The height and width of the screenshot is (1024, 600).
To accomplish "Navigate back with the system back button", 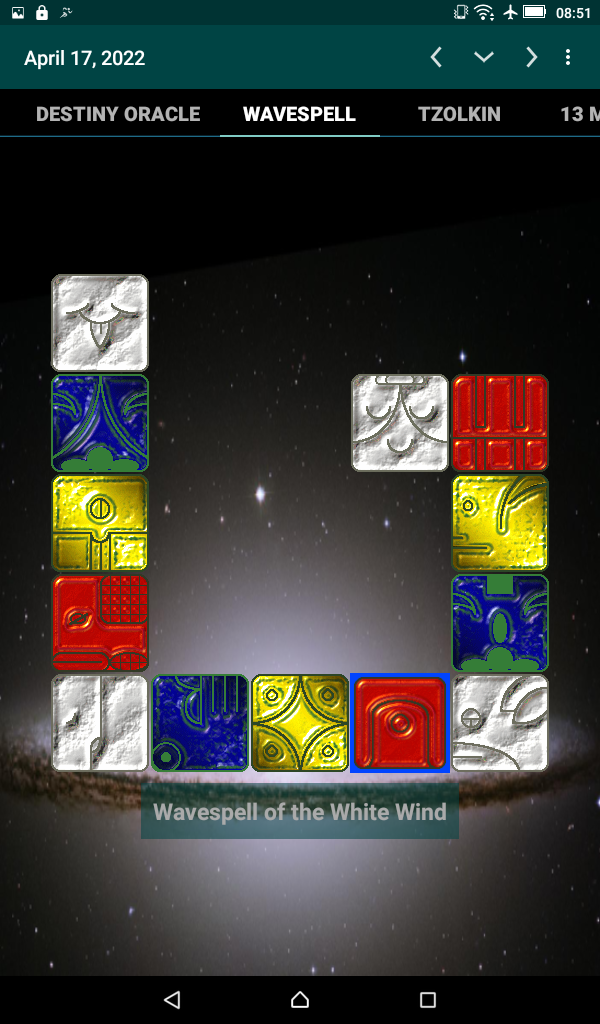I will click(172, 999).
